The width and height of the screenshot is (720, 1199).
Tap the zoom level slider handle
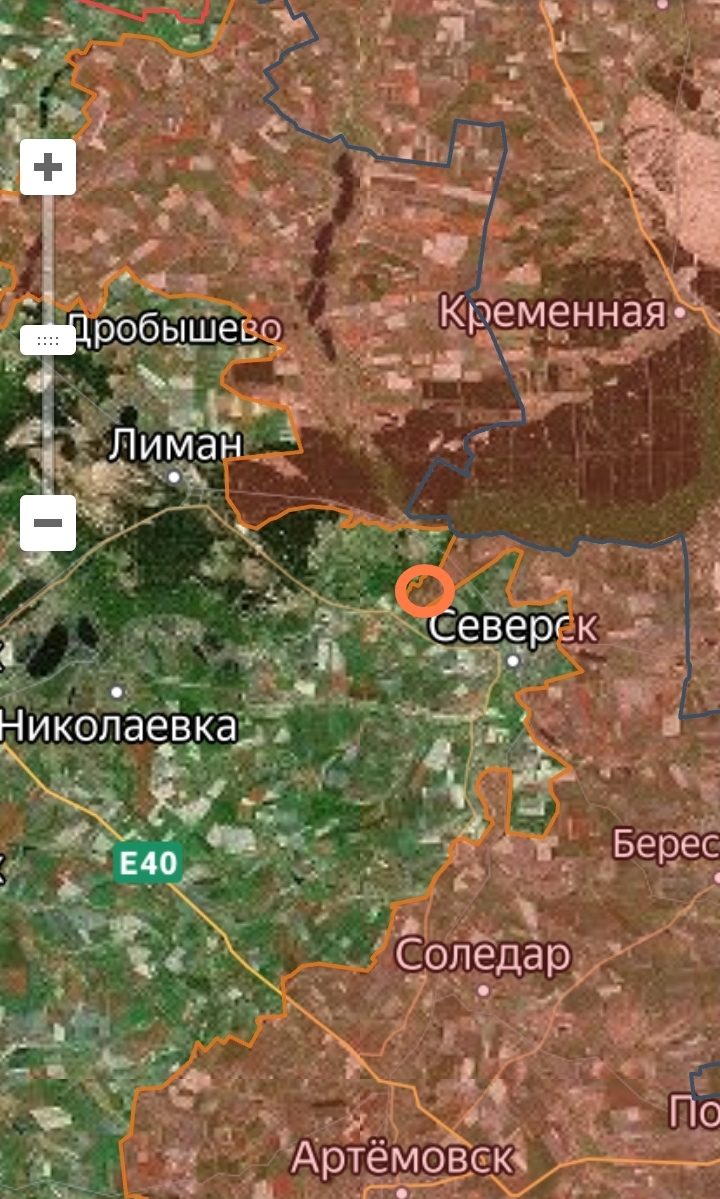pos(48,340)
